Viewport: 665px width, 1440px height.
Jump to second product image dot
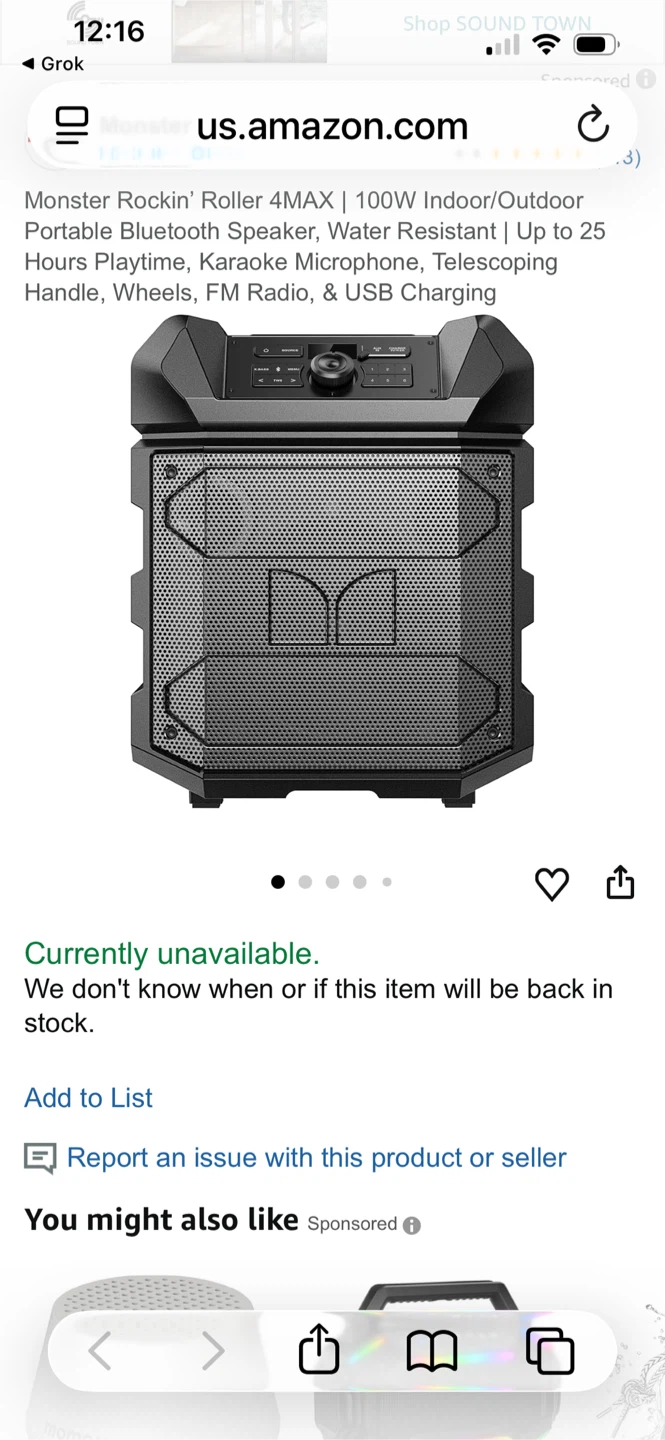coord(305,882)
